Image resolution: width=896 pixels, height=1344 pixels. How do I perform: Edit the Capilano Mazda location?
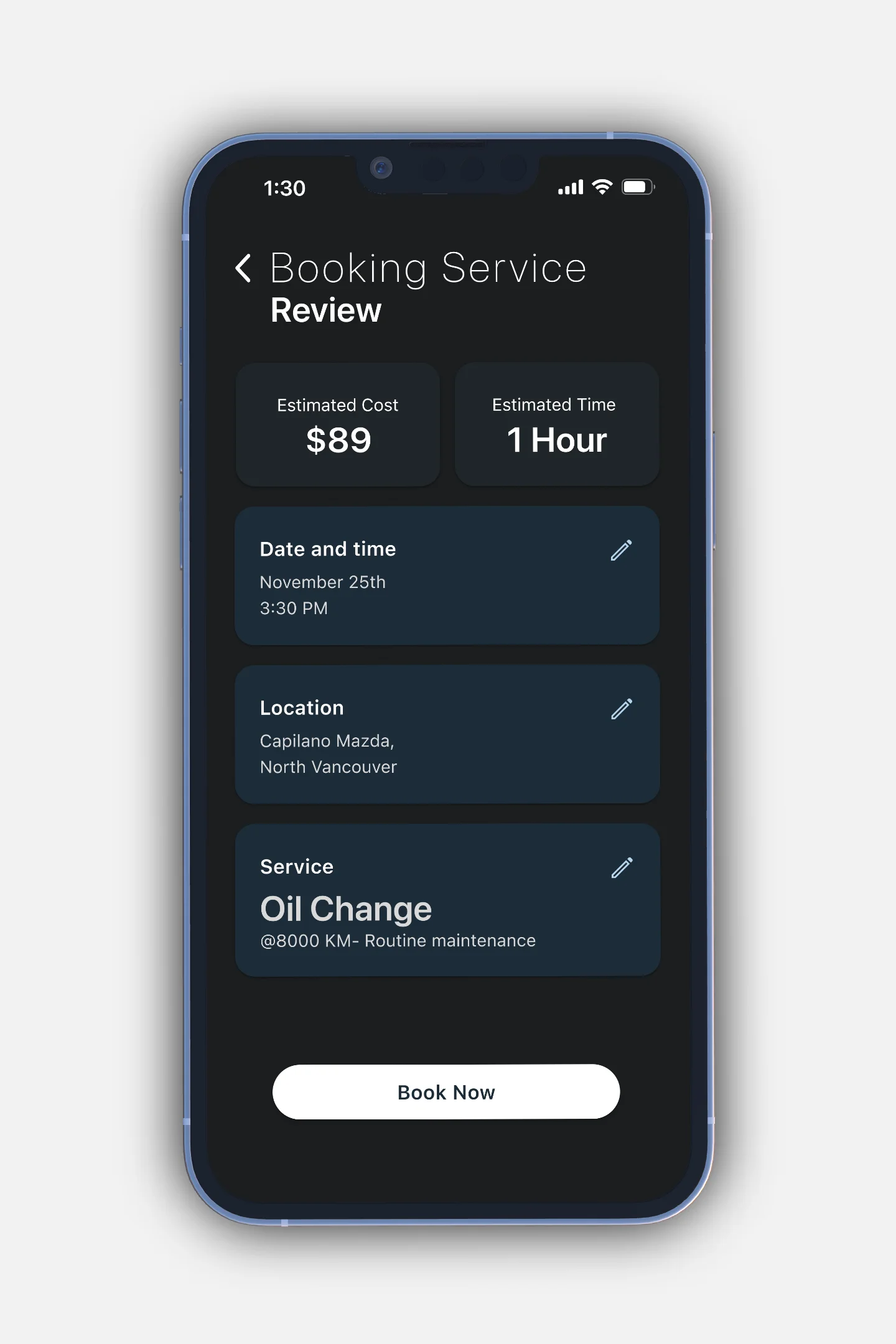coord(621,709)
